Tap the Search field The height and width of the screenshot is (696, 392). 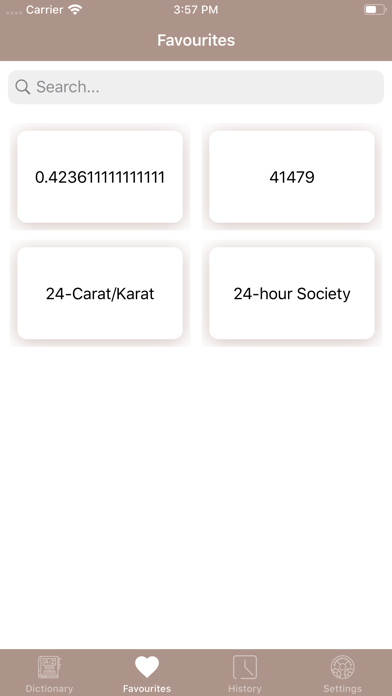196,87
